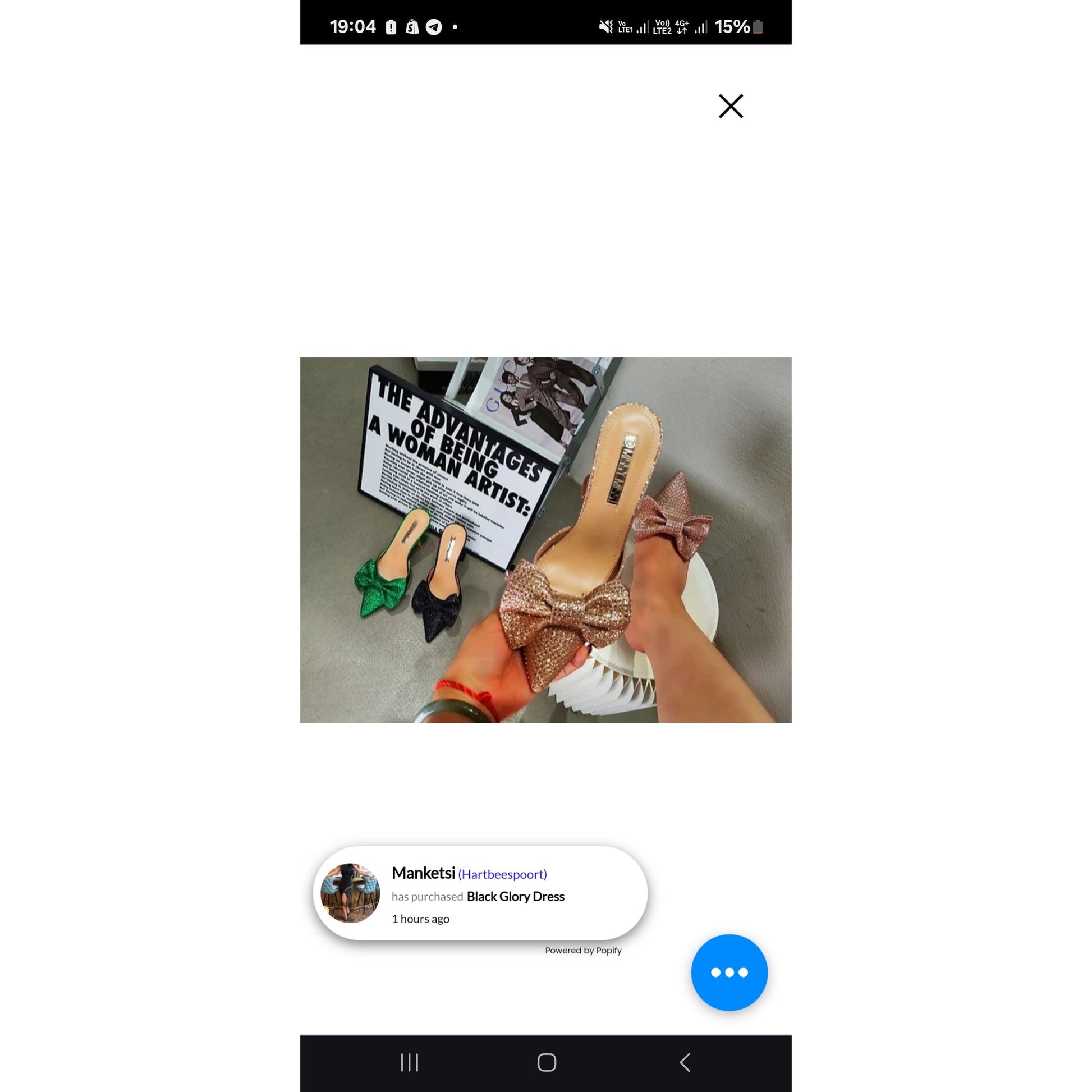The image size is (1092, 1092).
Task: Open the blue chat bubble button
Action: [729, 972]
